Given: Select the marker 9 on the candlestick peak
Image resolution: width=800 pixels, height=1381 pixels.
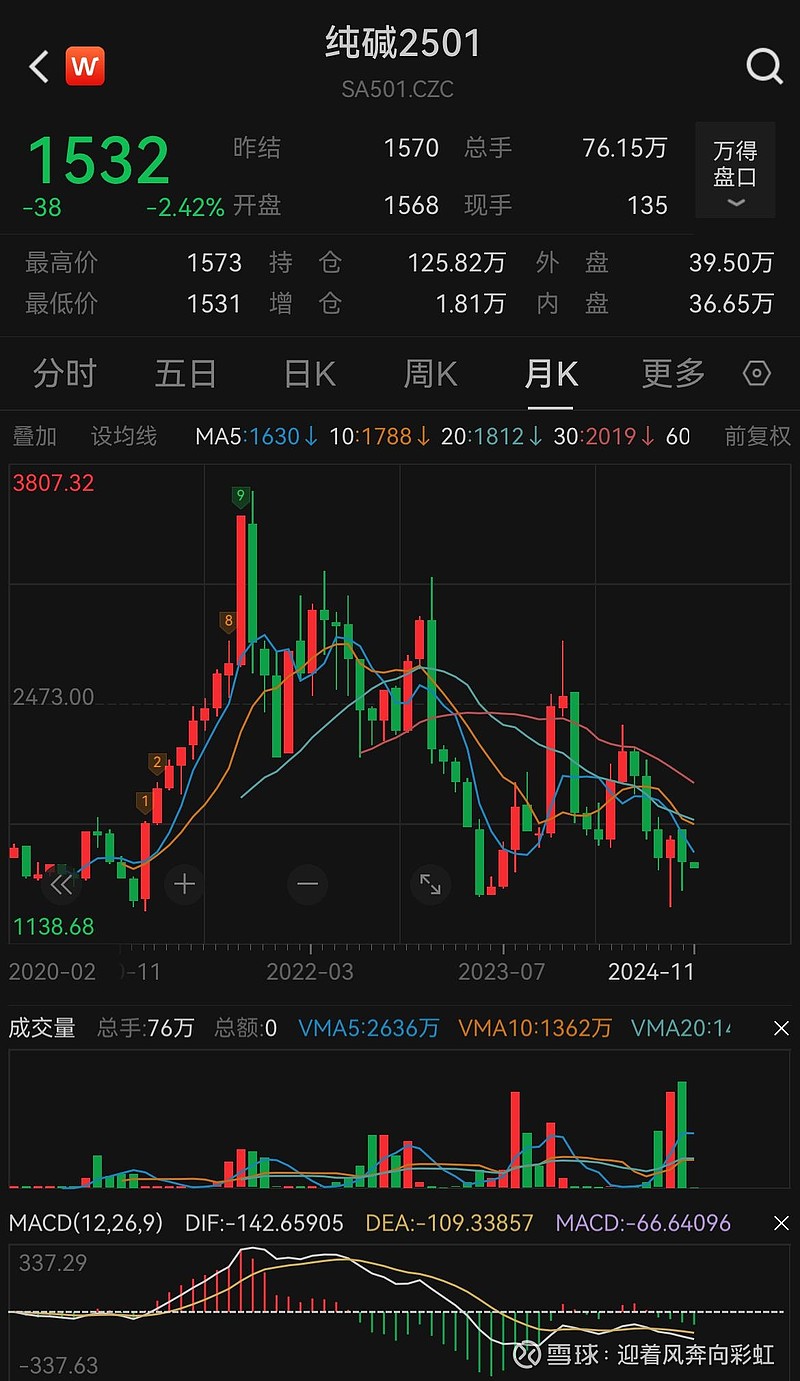Looking at the screenshot, I should 240,494.
